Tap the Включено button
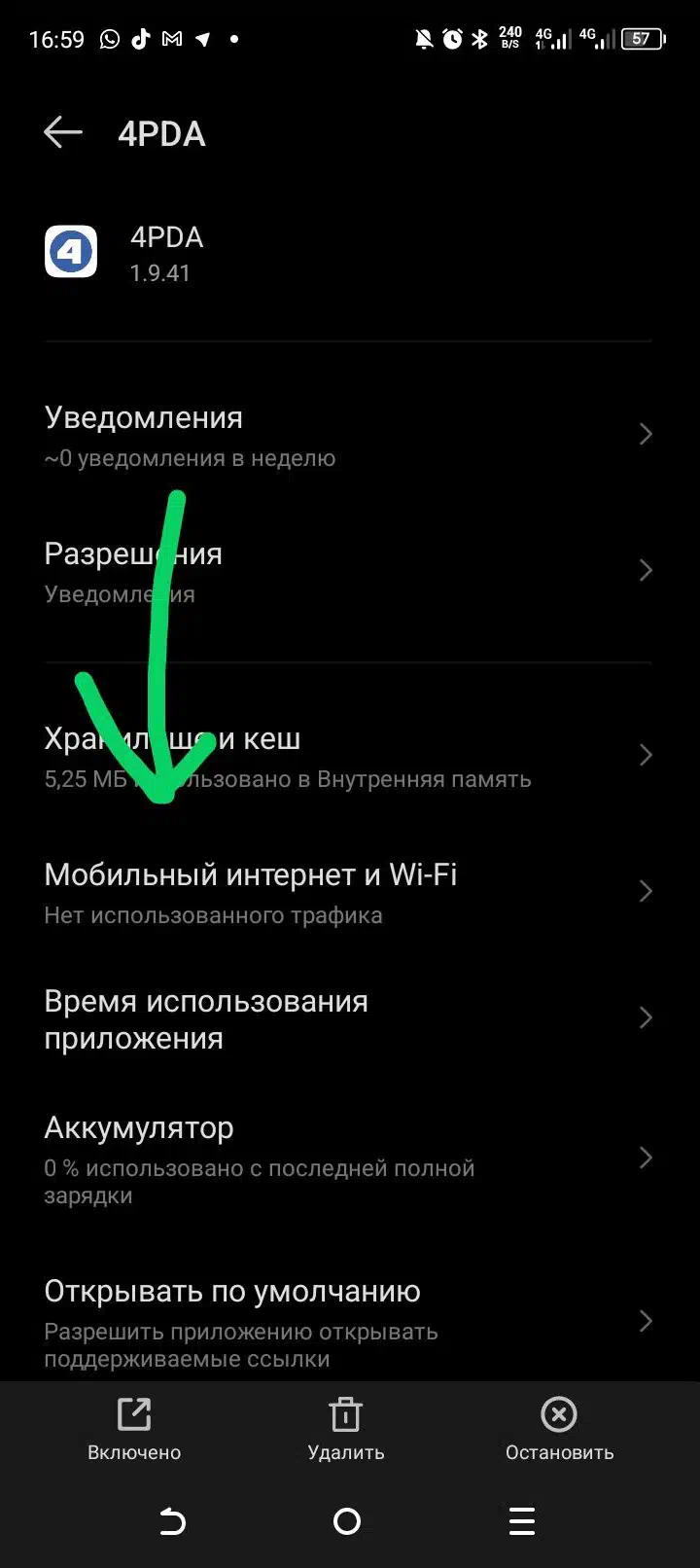700x1568 pixels. [x=134, y=1430]
